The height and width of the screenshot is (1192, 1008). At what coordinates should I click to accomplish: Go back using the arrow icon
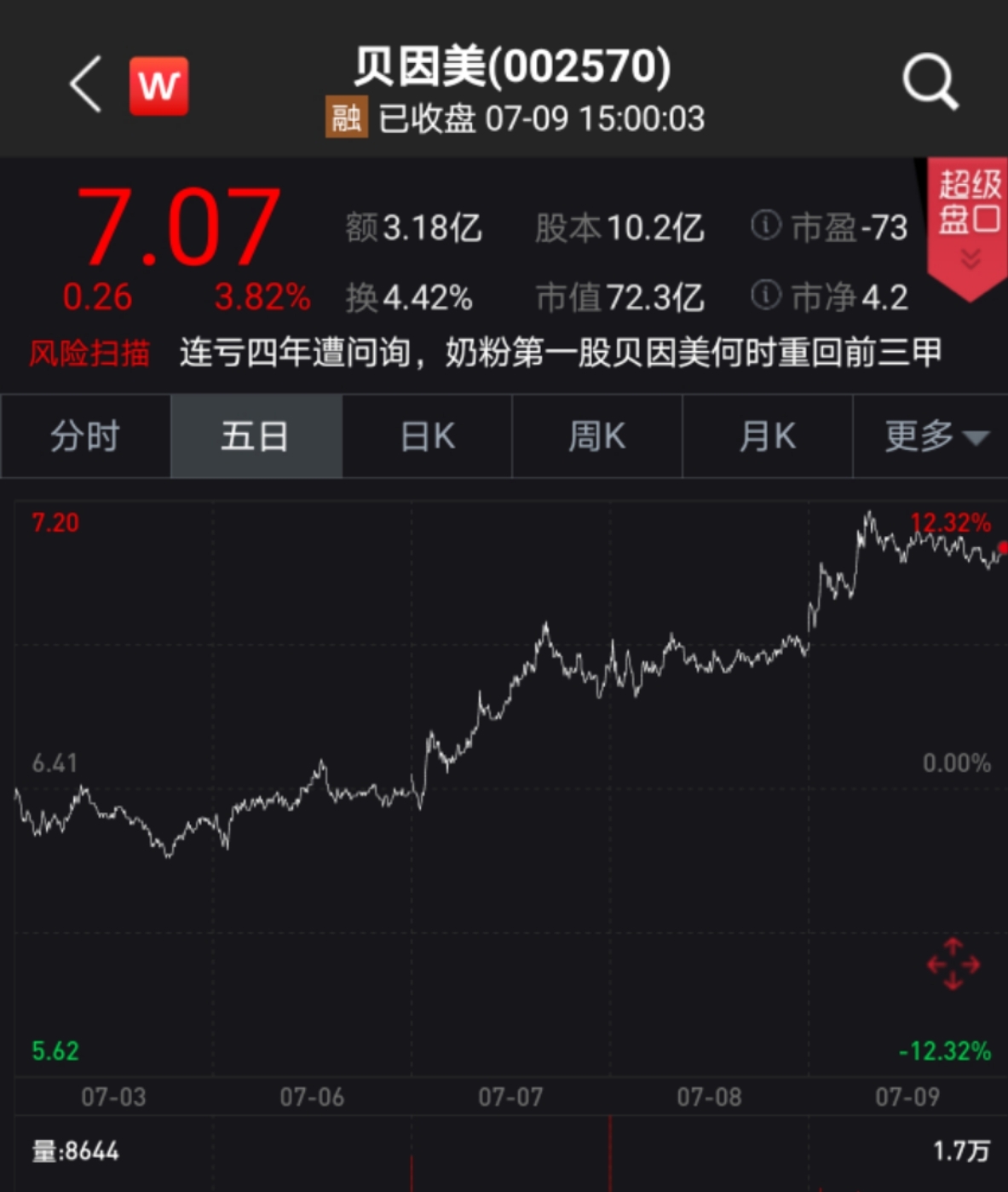click(85, 84)
